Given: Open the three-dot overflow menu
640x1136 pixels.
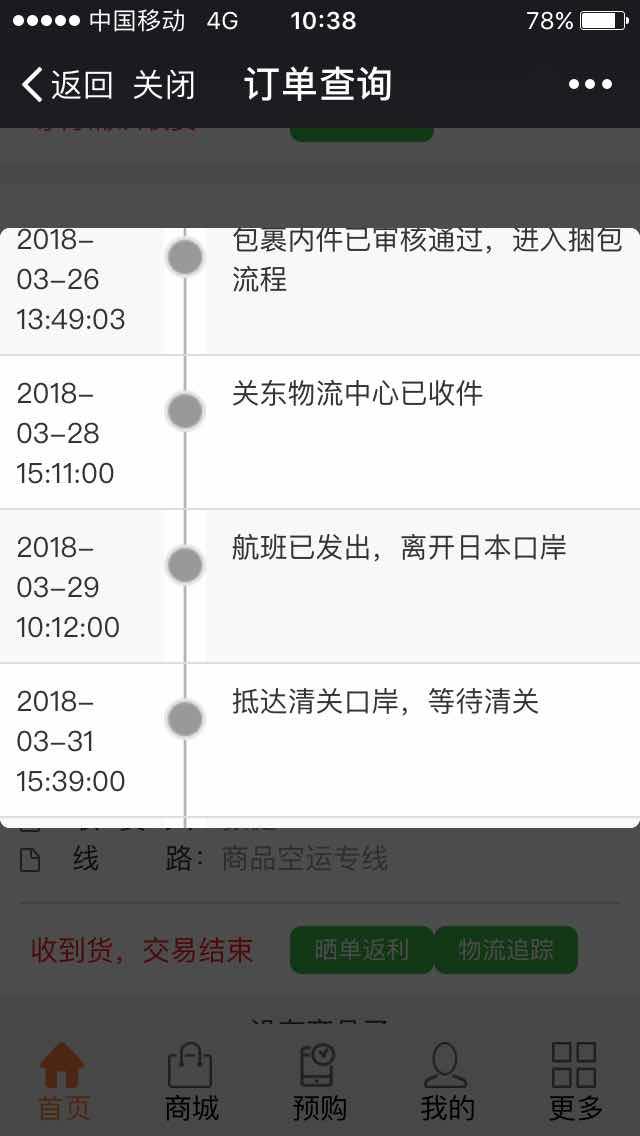Looking at the screenshot, I should [590, 85].
